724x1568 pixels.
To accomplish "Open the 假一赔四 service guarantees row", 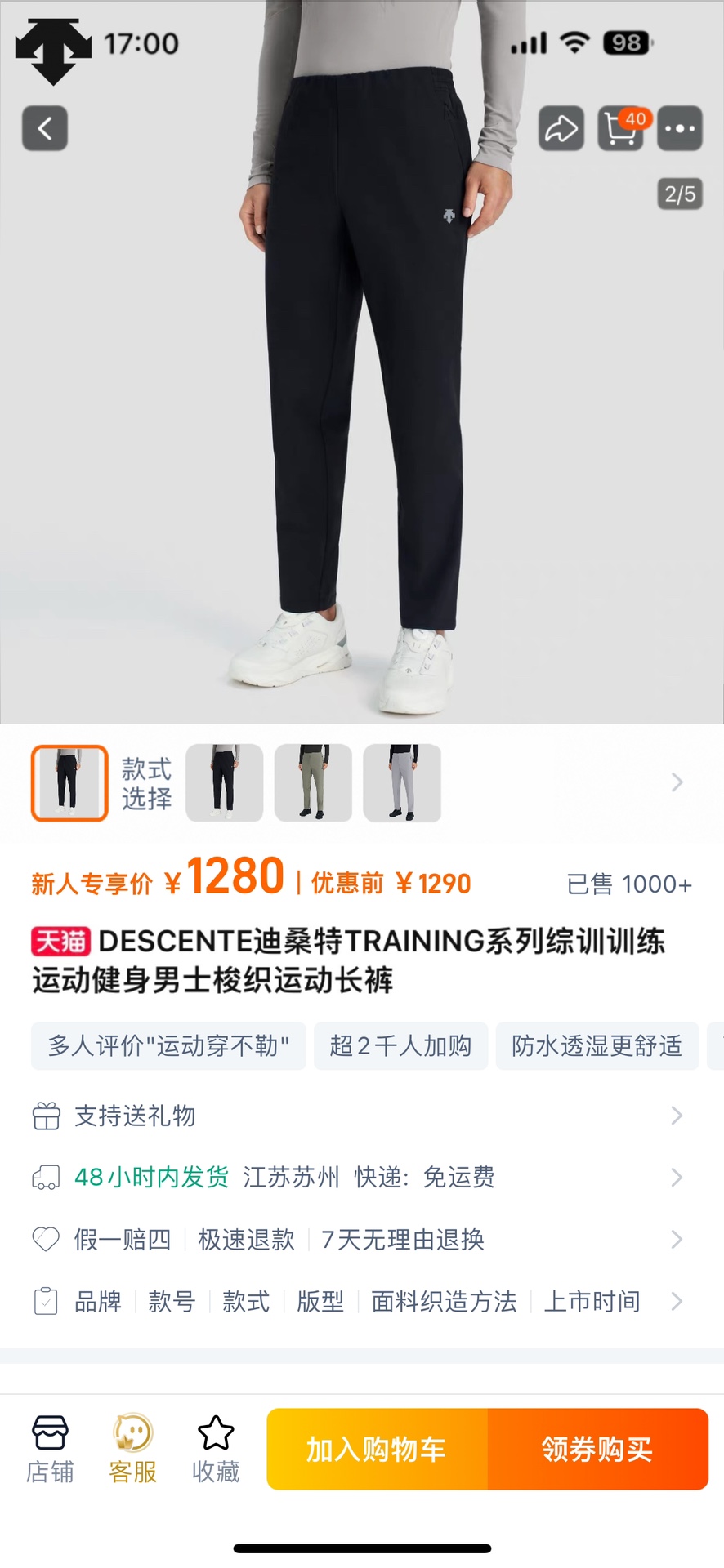I will point(360,1240).
